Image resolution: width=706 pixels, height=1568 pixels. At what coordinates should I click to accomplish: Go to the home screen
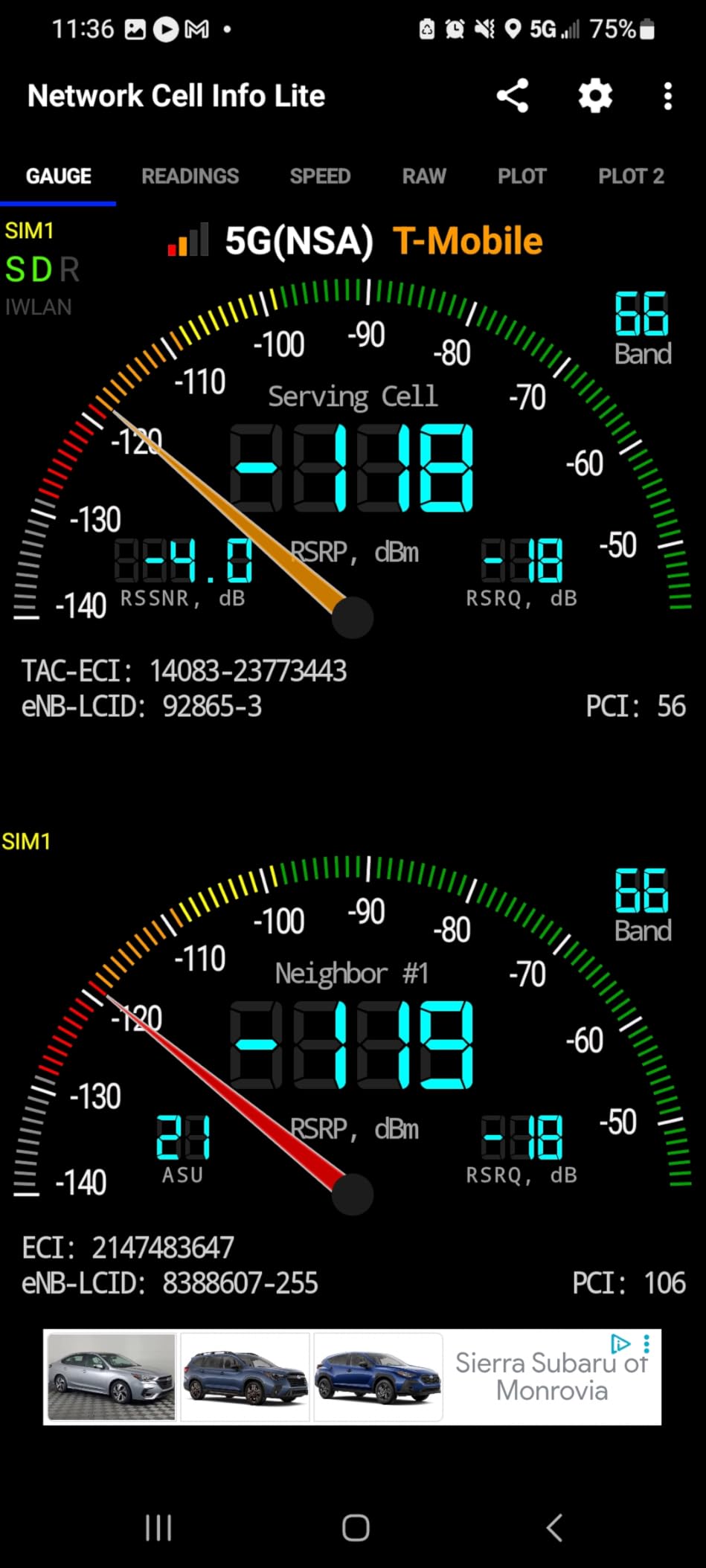[x=356, y=1528]
